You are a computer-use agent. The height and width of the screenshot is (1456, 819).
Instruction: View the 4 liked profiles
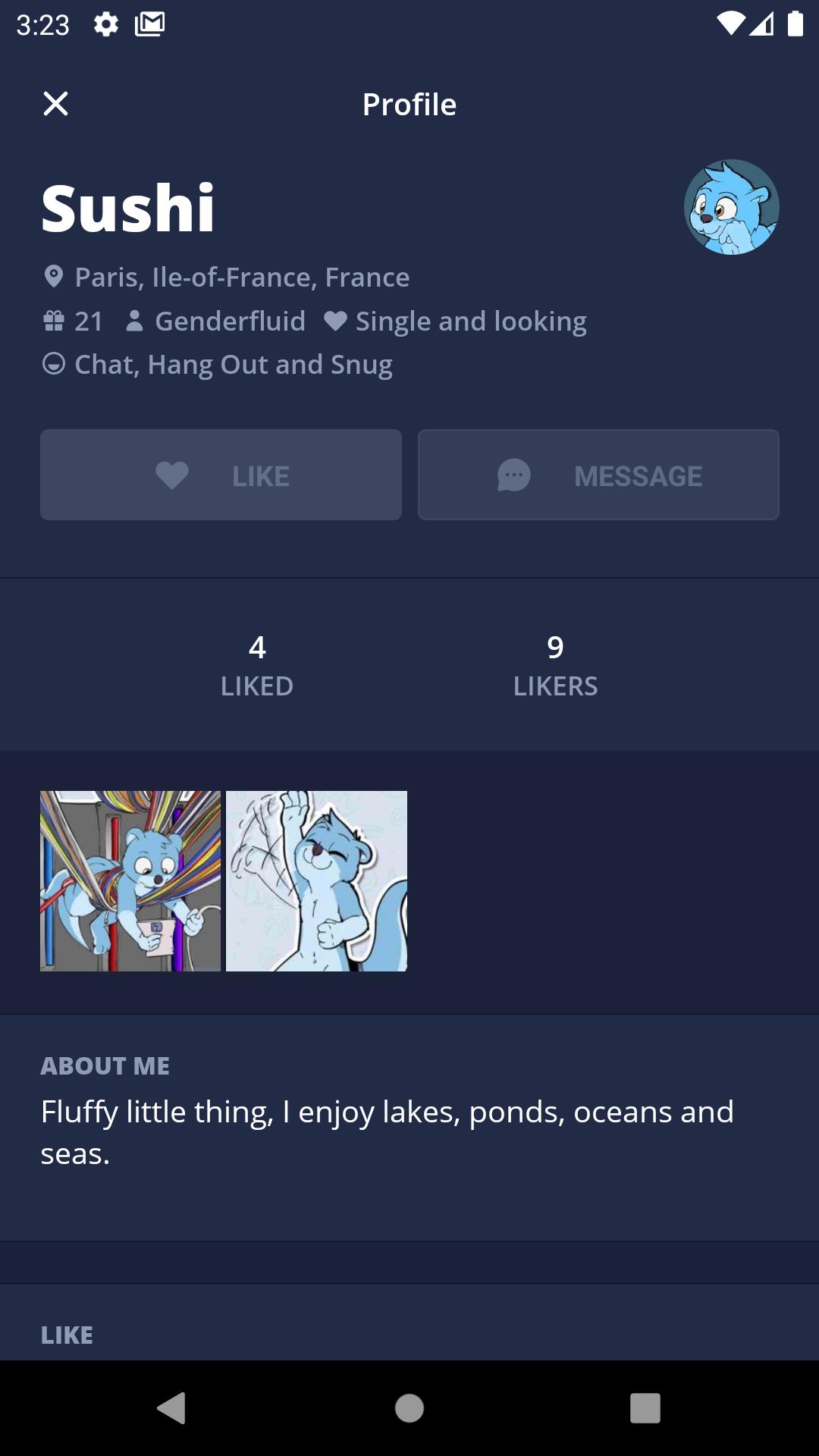click(257, 666)
